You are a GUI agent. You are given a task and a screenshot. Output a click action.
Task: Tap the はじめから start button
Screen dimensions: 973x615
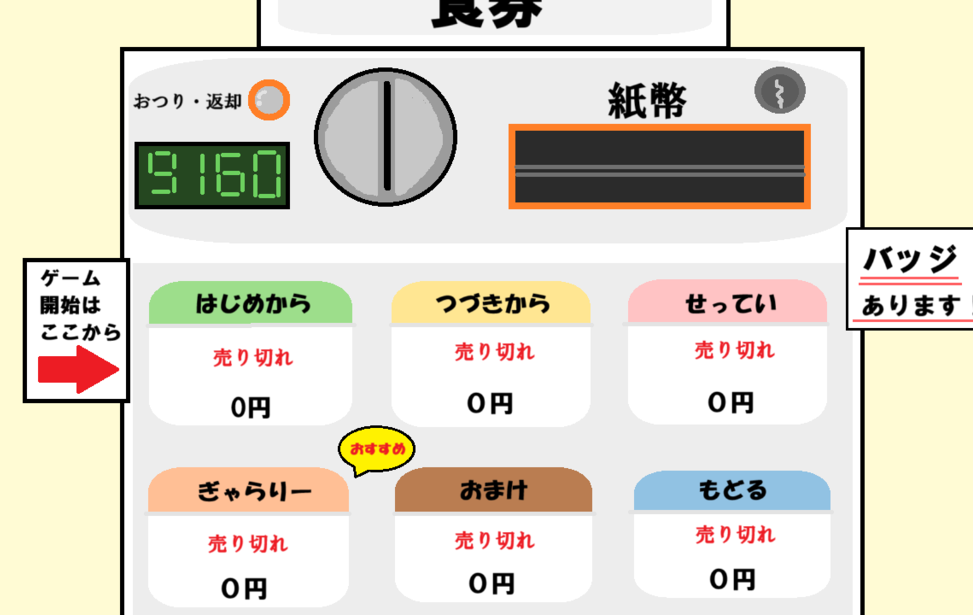(x=251, y=352)
